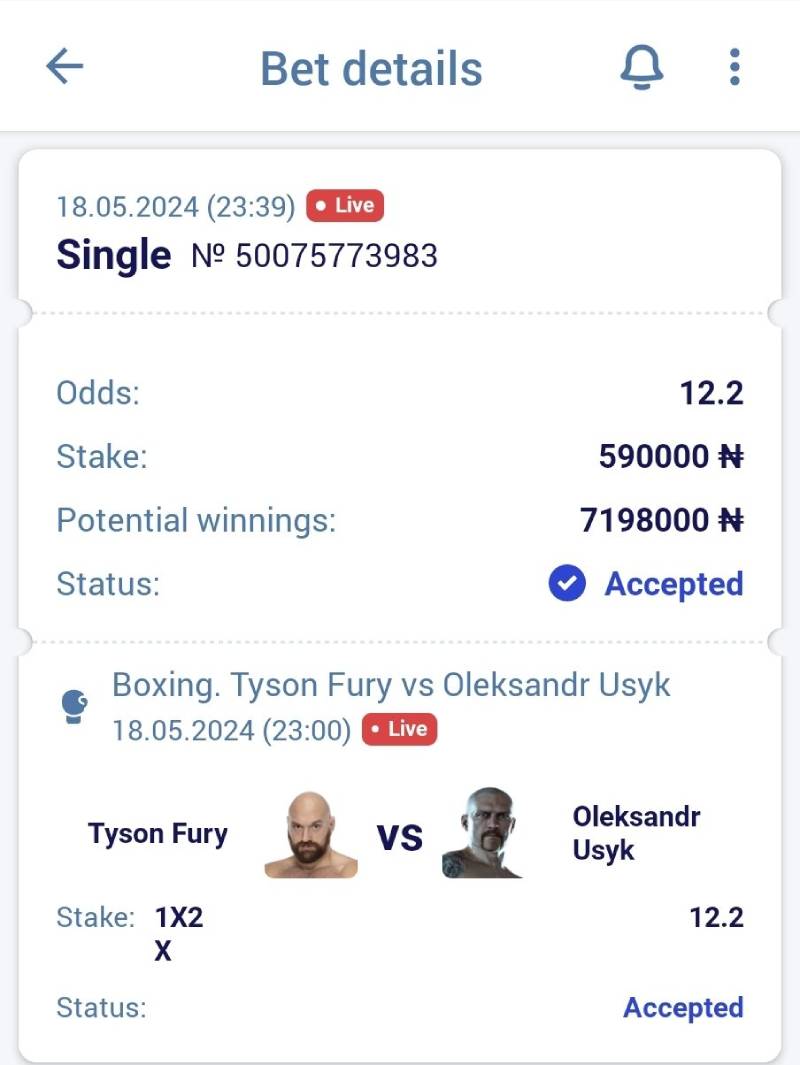Open the three-dot overflow menu

point(735,67)
